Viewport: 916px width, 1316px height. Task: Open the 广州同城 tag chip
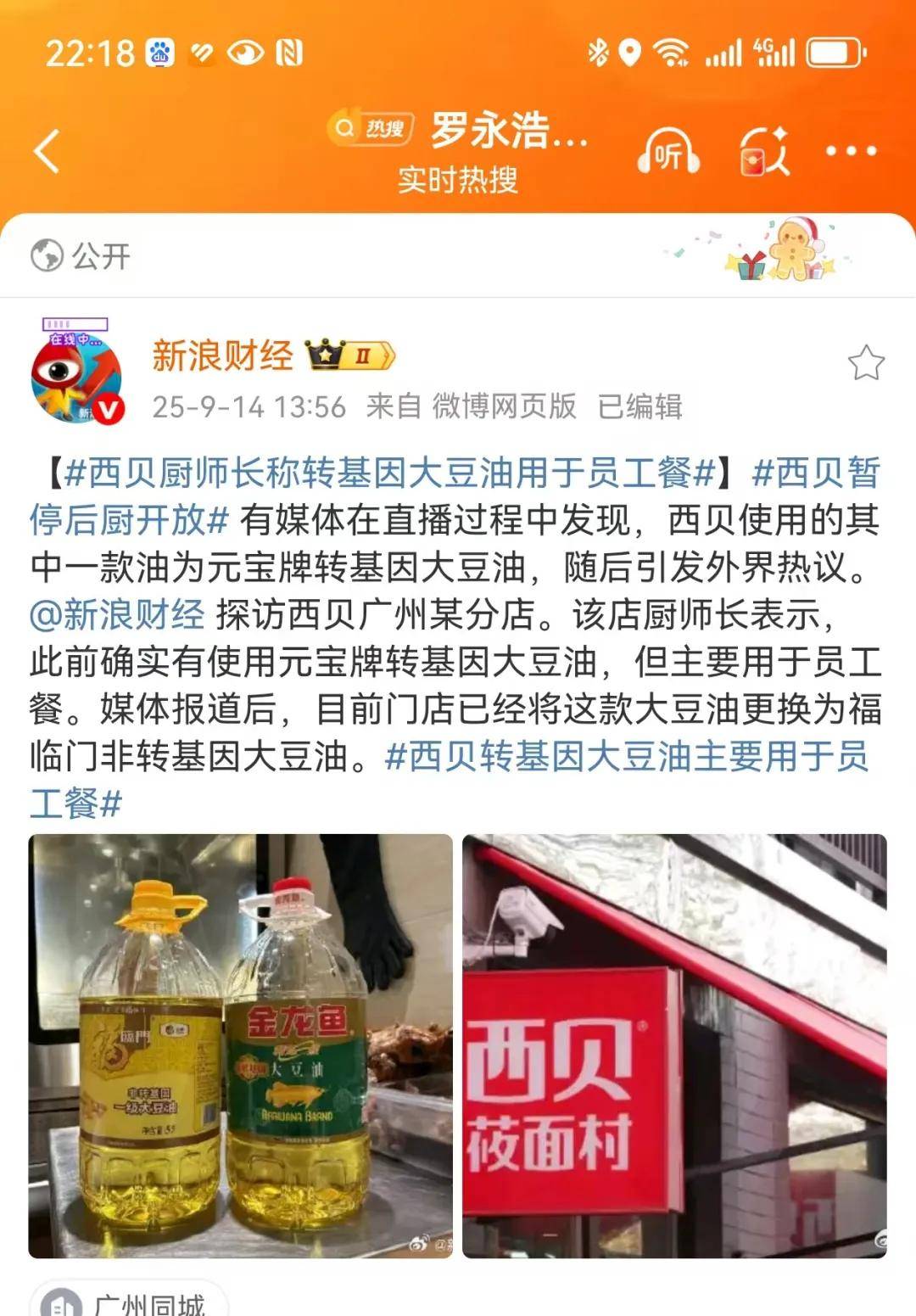(x=127, y=1302)
